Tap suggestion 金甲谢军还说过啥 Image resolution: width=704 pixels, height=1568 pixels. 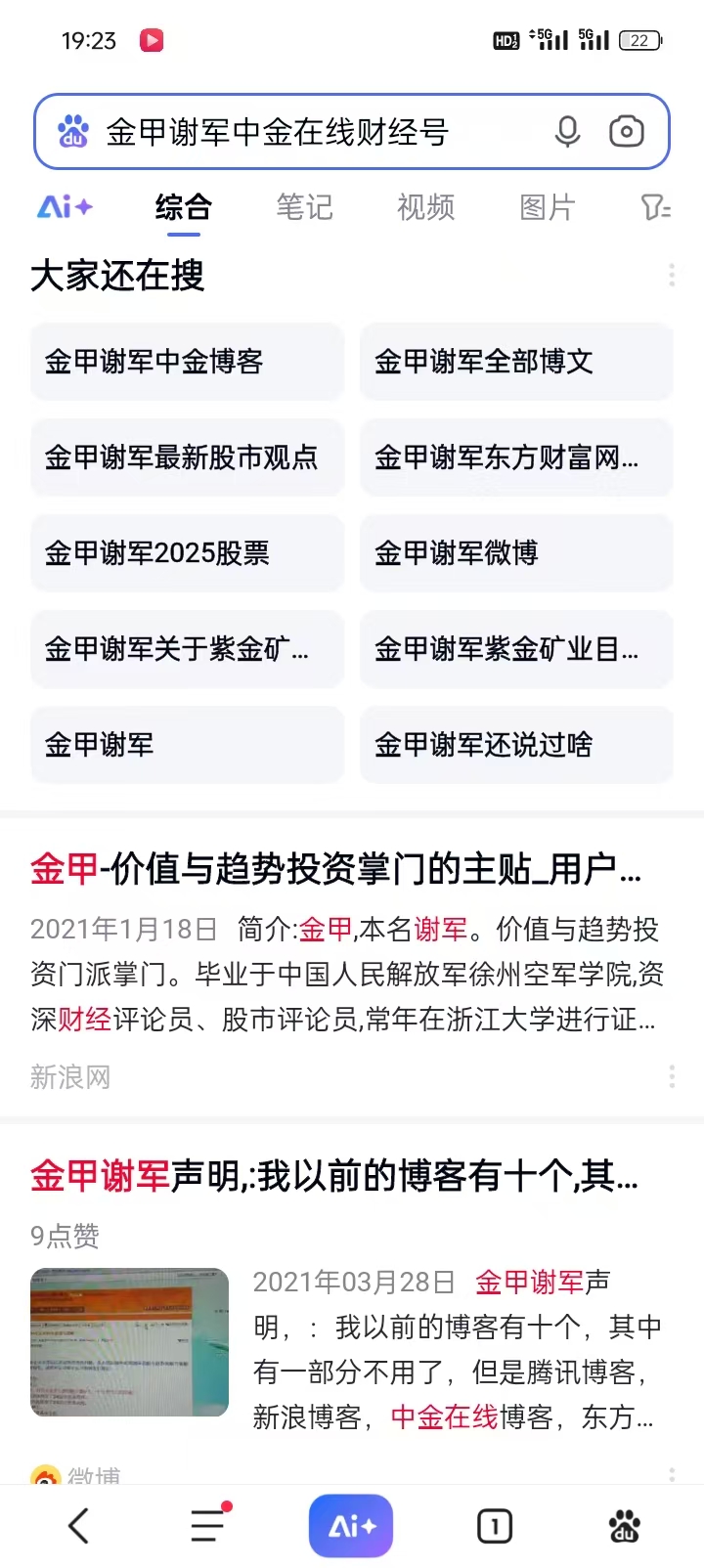tap(516, 745)
